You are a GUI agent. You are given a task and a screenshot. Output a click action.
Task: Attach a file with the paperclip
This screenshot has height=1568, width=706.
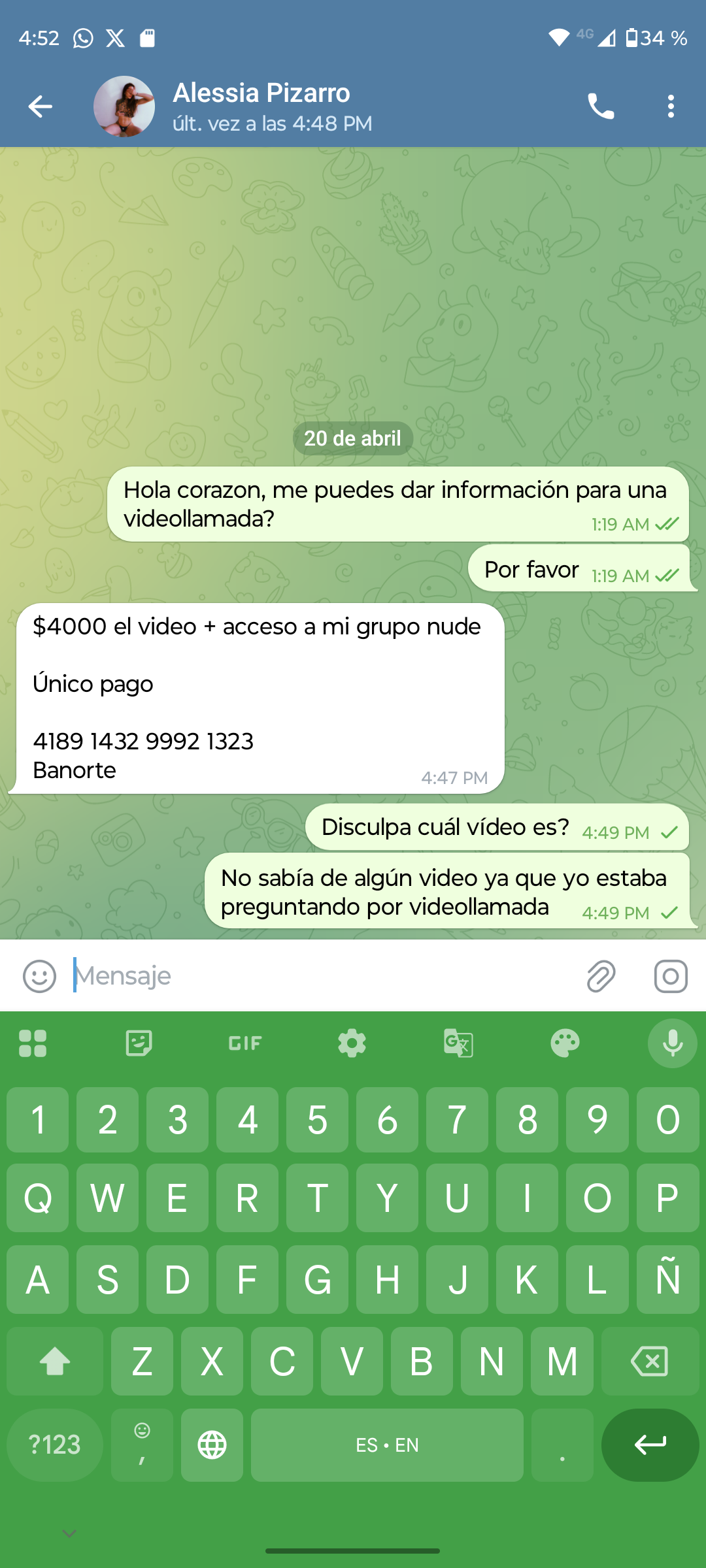click(601, 976)
